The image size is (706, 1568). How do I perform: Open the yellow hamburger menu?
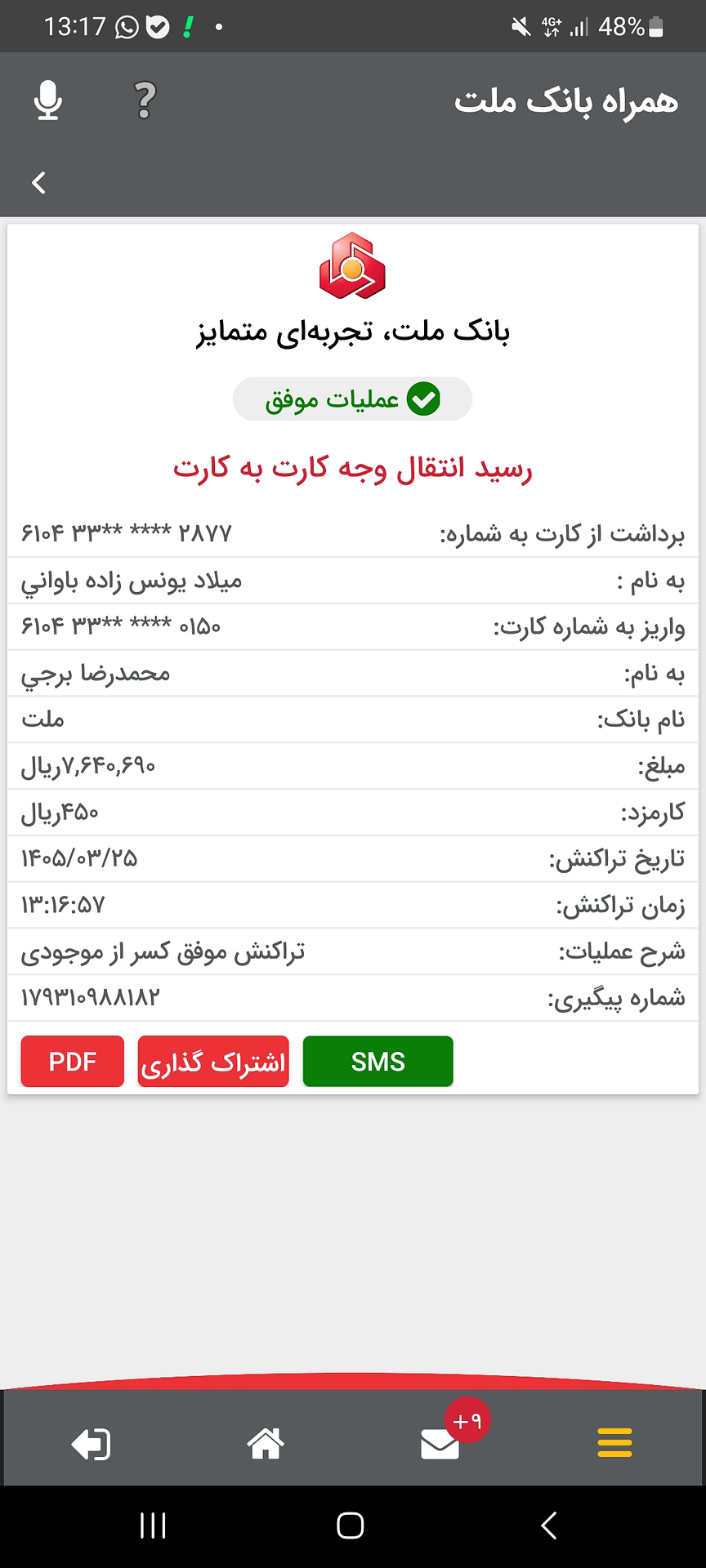614,1443
